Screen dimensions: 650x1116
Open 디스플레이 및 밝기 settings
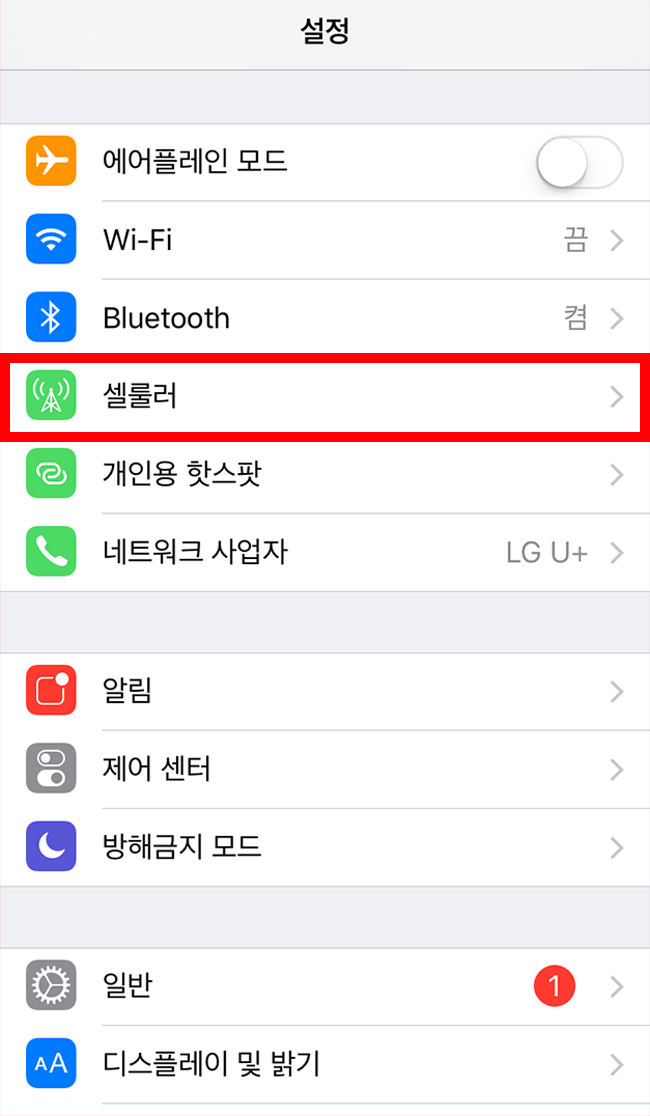tap(325, 1064)
